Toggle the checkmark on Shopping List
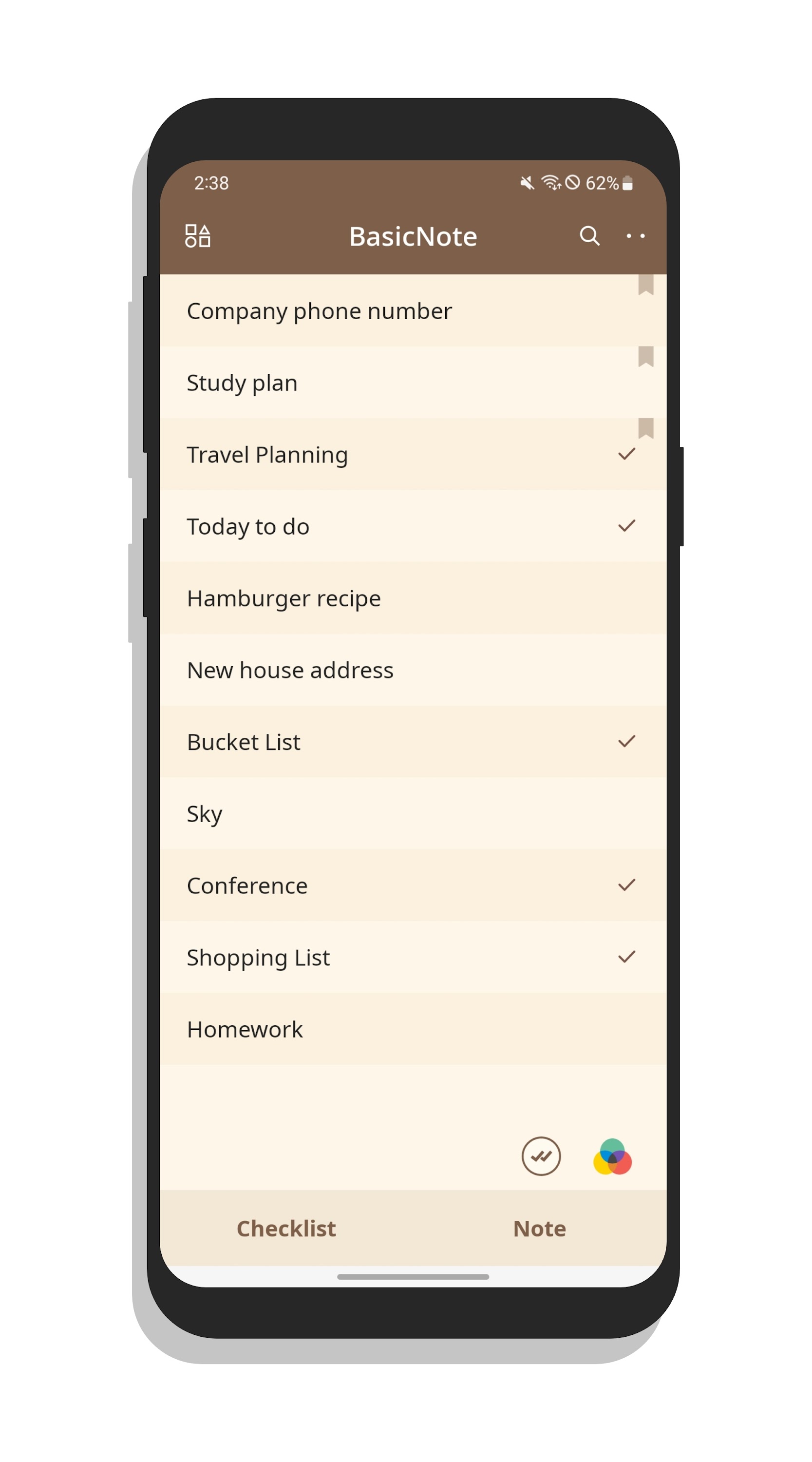Viewport: 812px width, 1462px height. pos(626,958)
